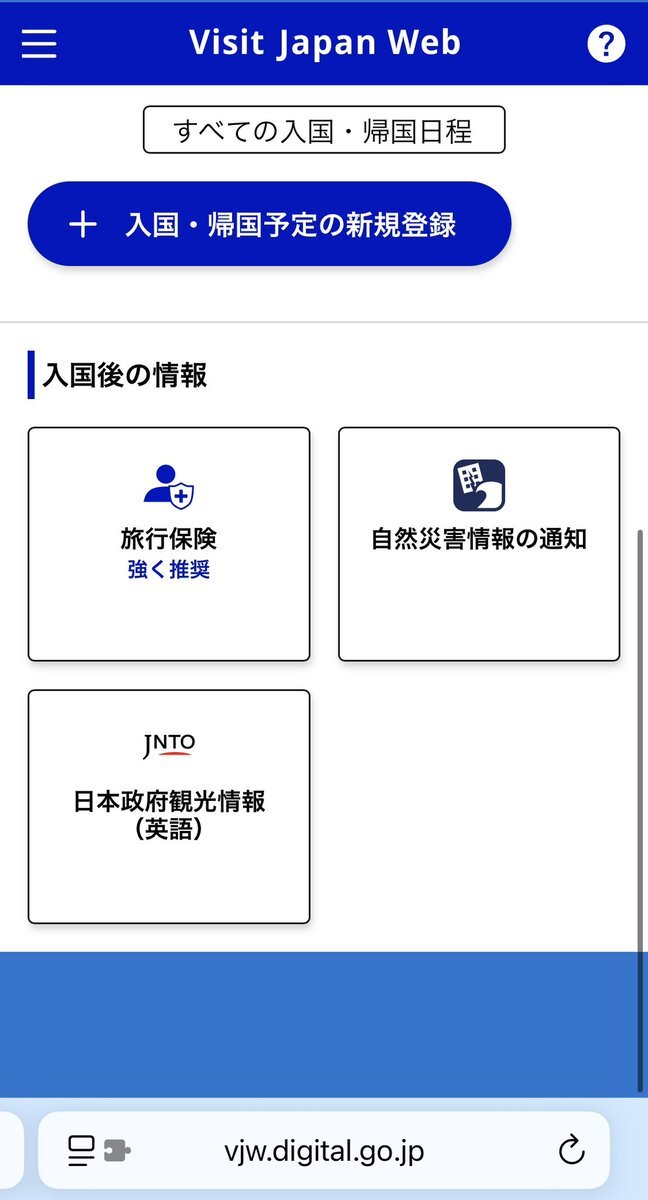
Task: Open the 自然災害情報の通知 card
Action: coord(479,544)
